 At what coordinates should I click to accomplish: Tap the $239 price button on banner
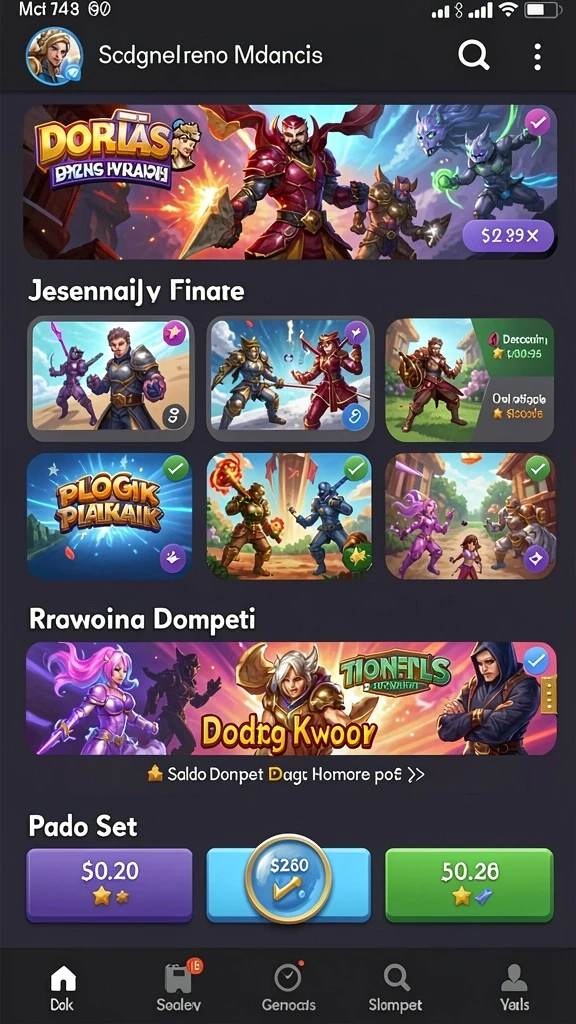[508, 236]
